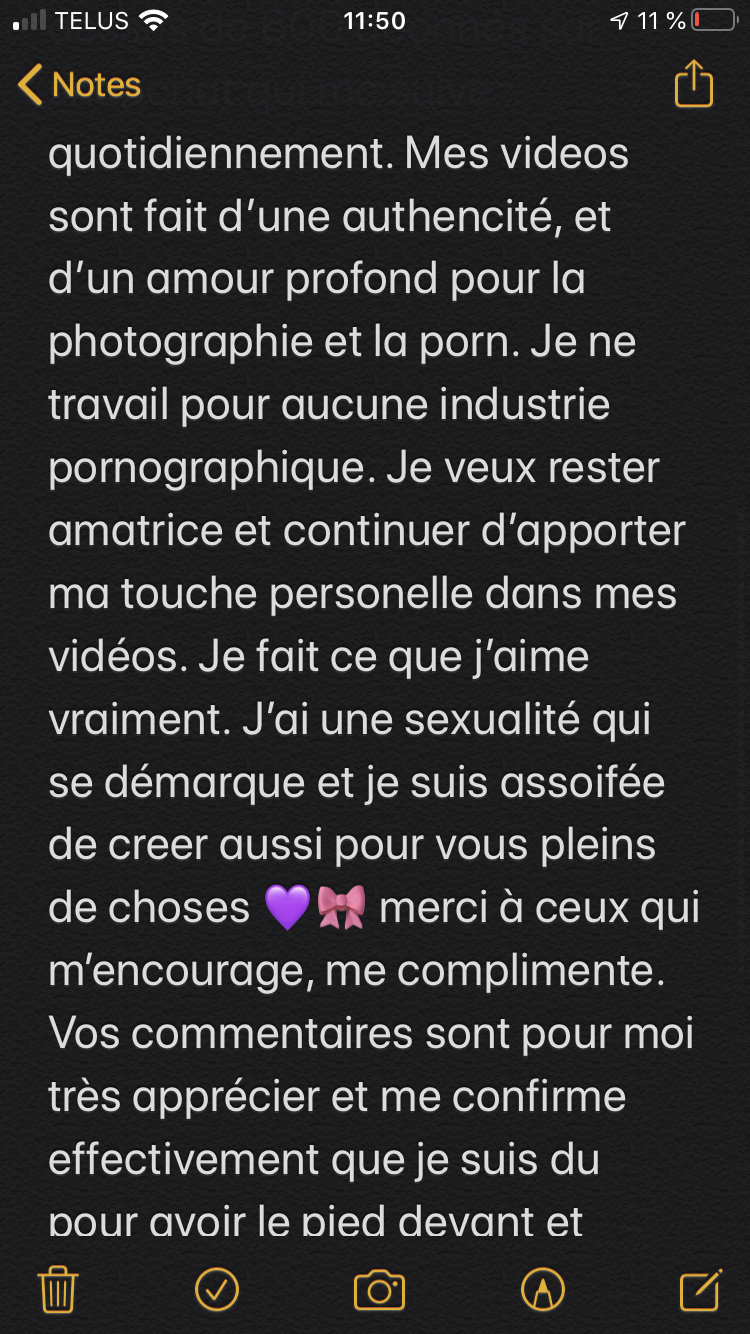Add a checklist with the checkmark icon
750x1334 pixels.
216,1290
